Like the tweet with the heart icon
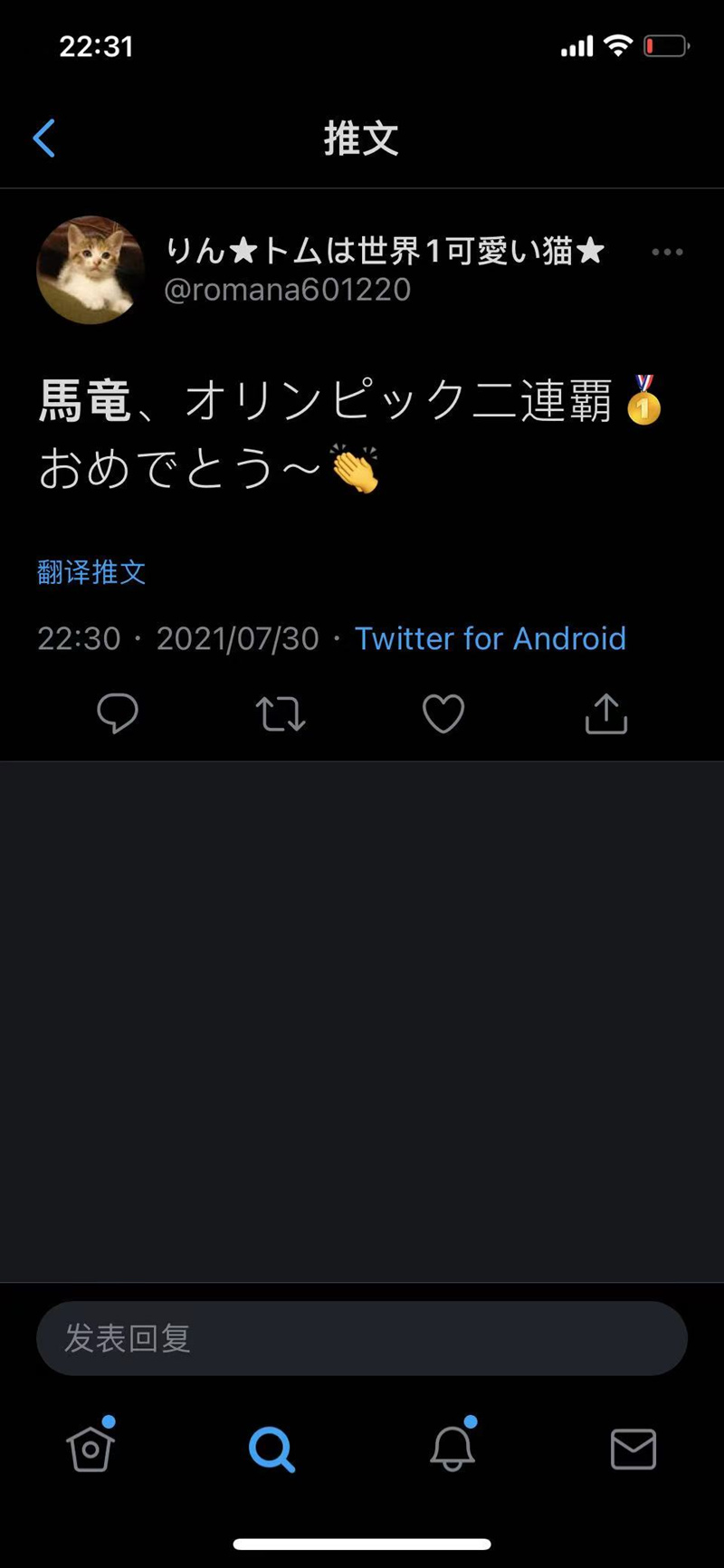 pyautogui.click(x=443, y=714)
